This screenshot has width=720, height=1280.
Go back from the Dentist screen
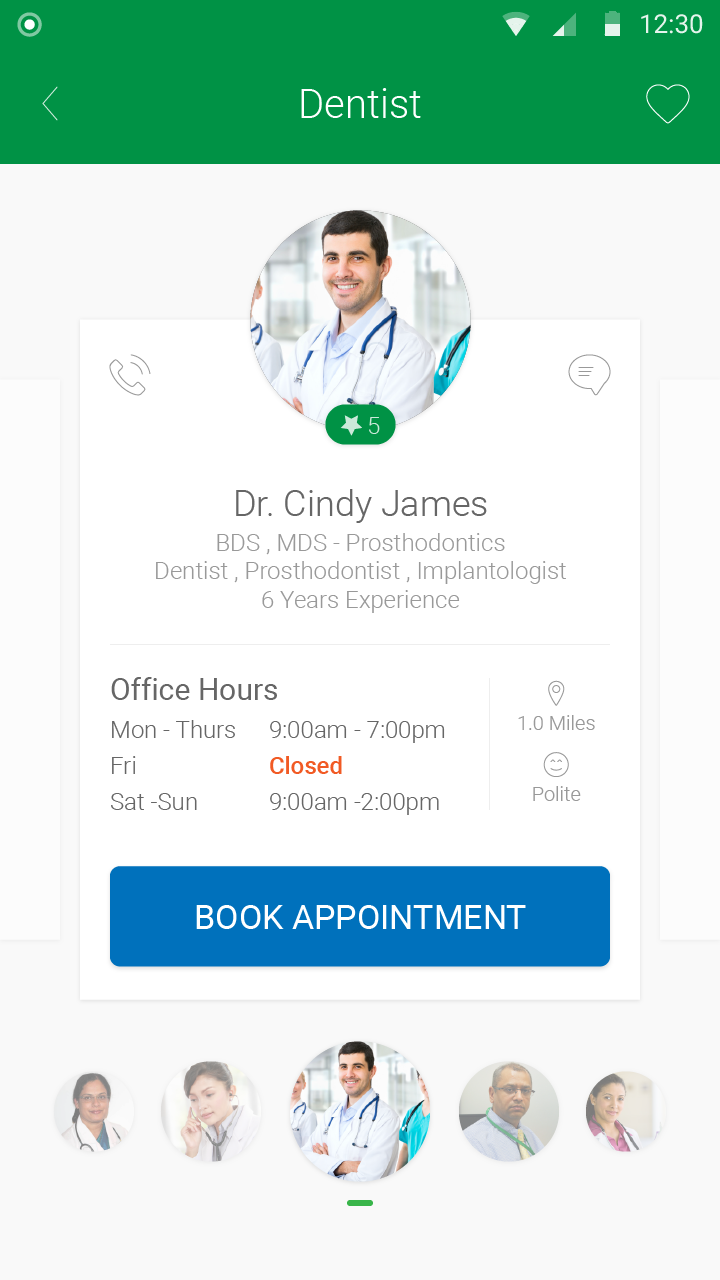pos(50,104)
